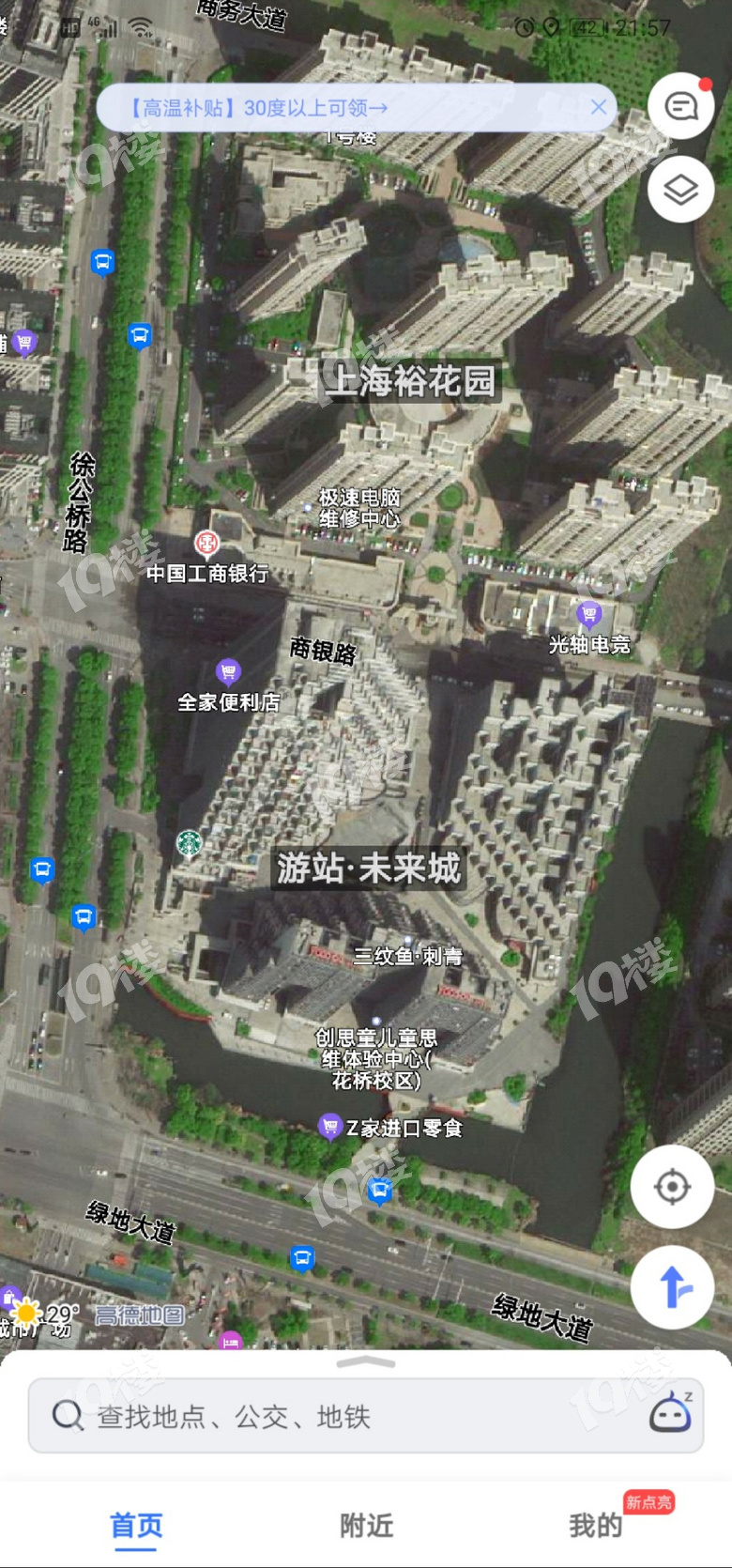Open the message feedback icon
This screenshot has width=732, height=1568.
[680, 106]
